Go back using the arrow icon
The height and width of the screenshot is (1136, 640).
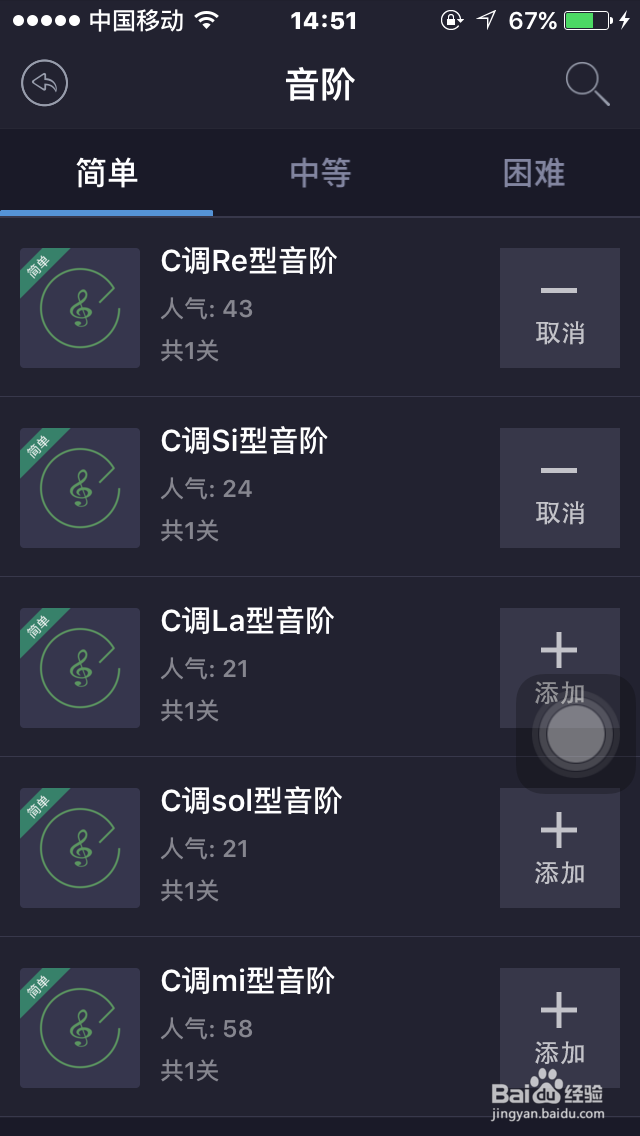point(44,84)
